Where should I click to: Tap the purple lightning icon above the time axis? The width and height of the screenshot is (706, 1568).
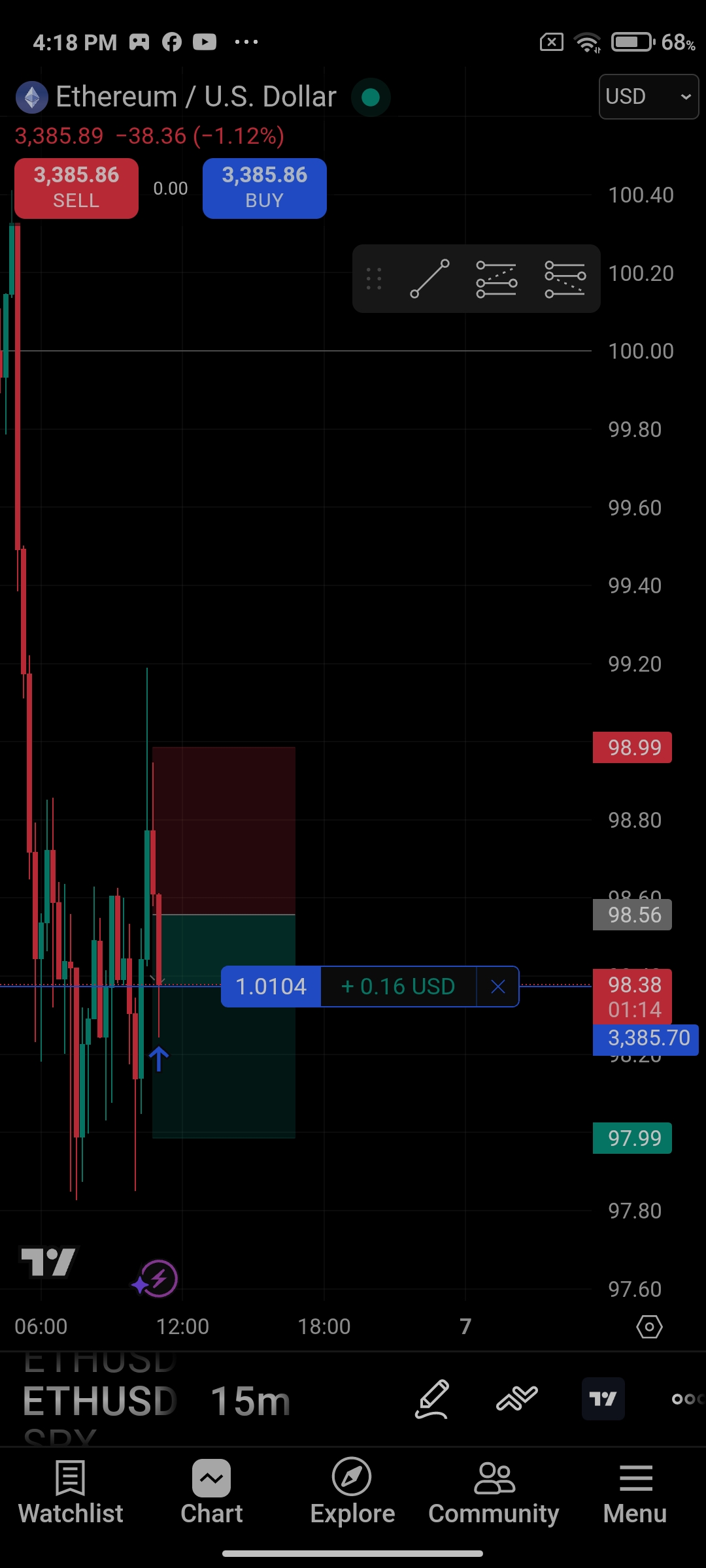pos(156,1279)
